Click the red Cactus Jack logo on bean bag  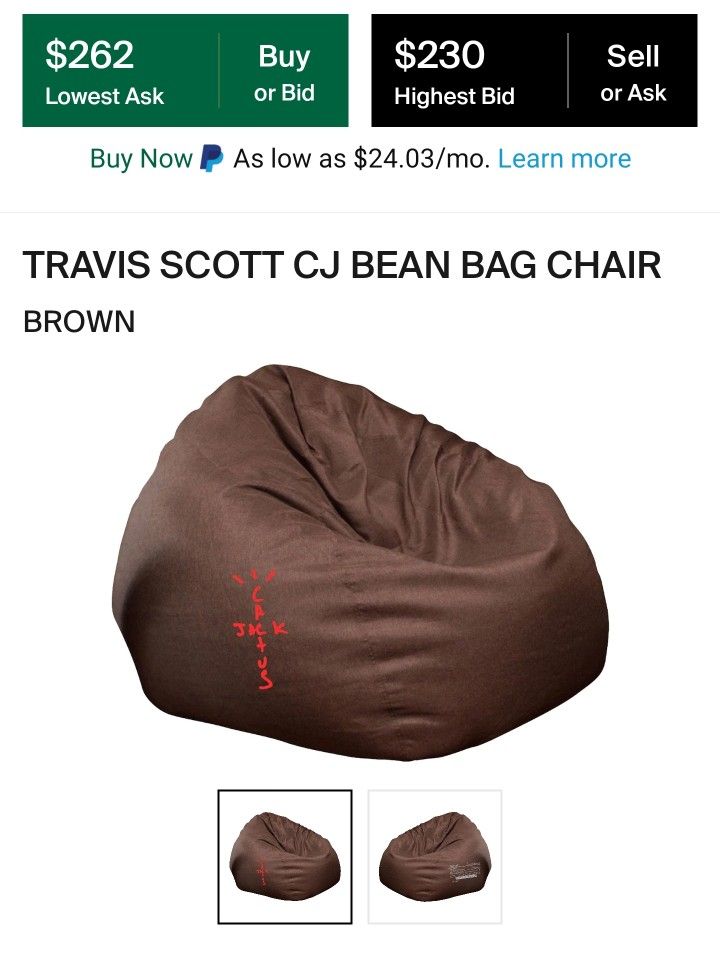[258, 627]
